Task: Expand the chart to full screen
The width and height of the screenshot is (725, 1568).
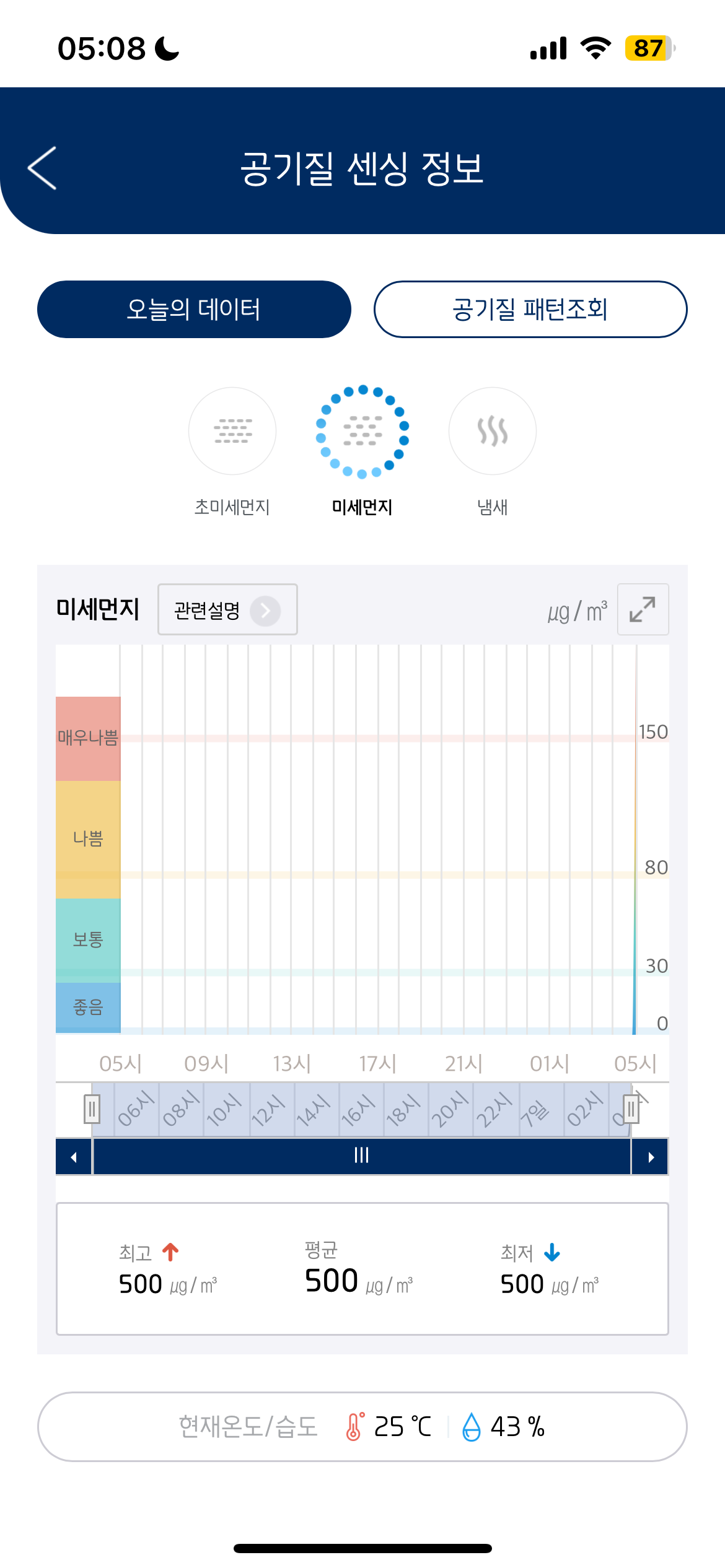Action: click(x=643, y=609)
